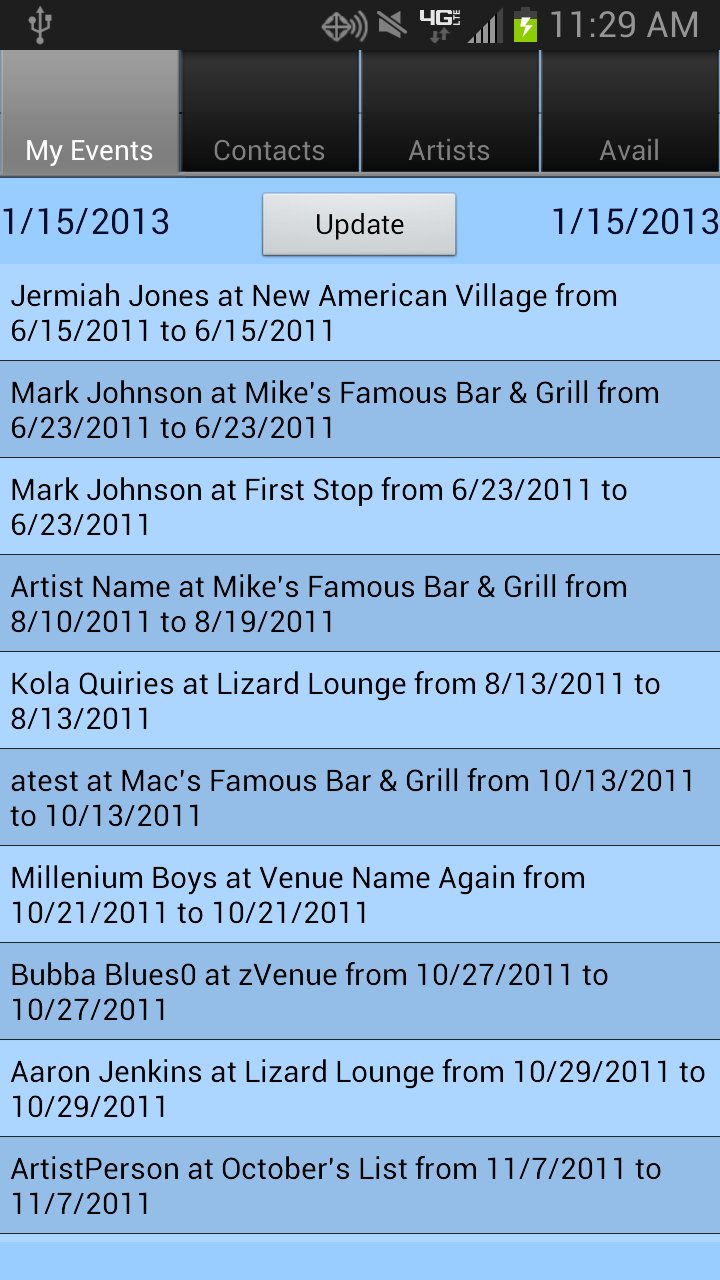Image resolution: width=720 pixels, height=1280 pixels.
Task: Tap the Bubba Blues0 zVenue event
Action: [360, 991]
